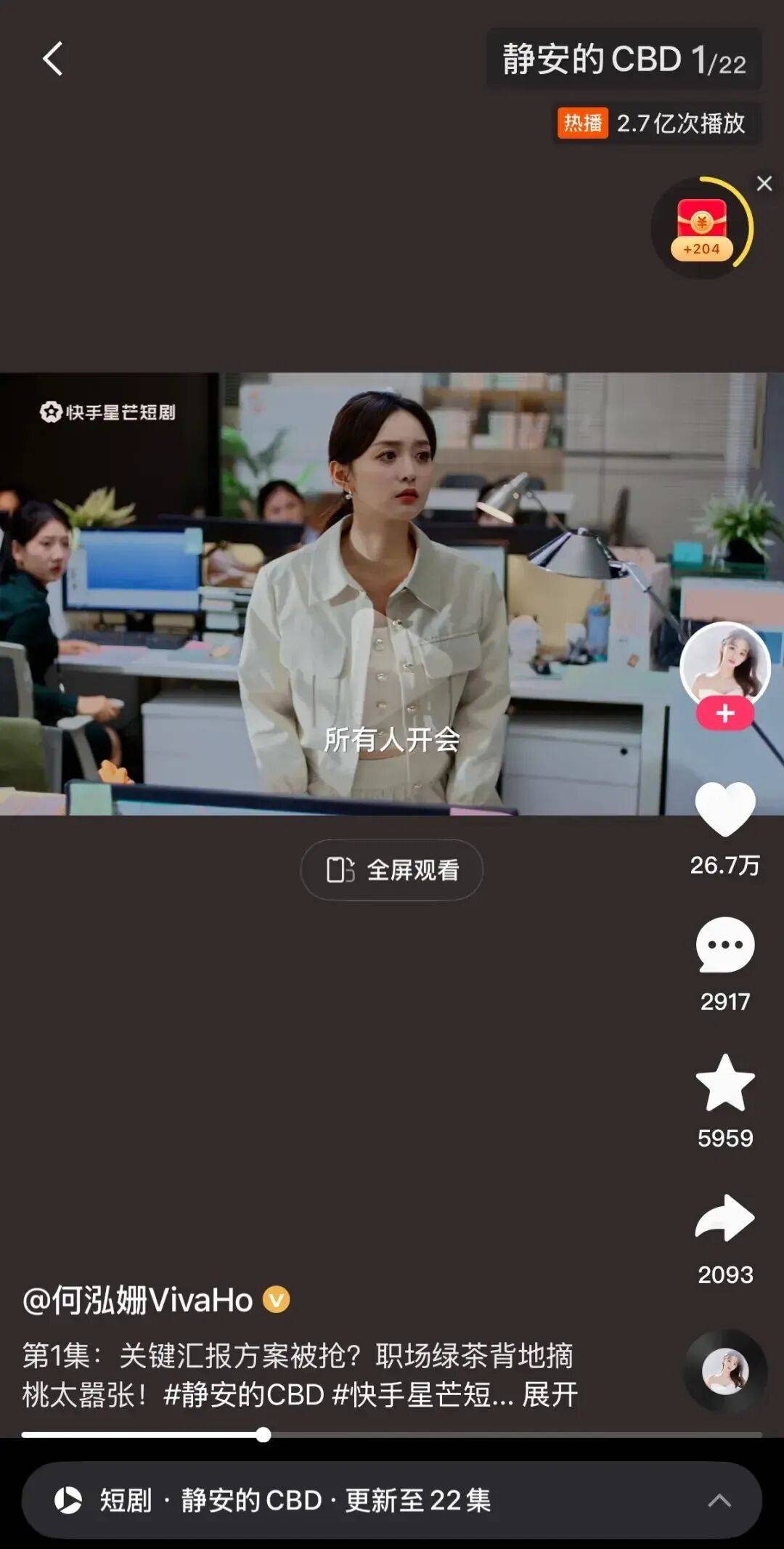Viewport: 784px width, 1549px height.
Task: Open the @何泓姗VivaHo profile
Action: pos(138,1300)
